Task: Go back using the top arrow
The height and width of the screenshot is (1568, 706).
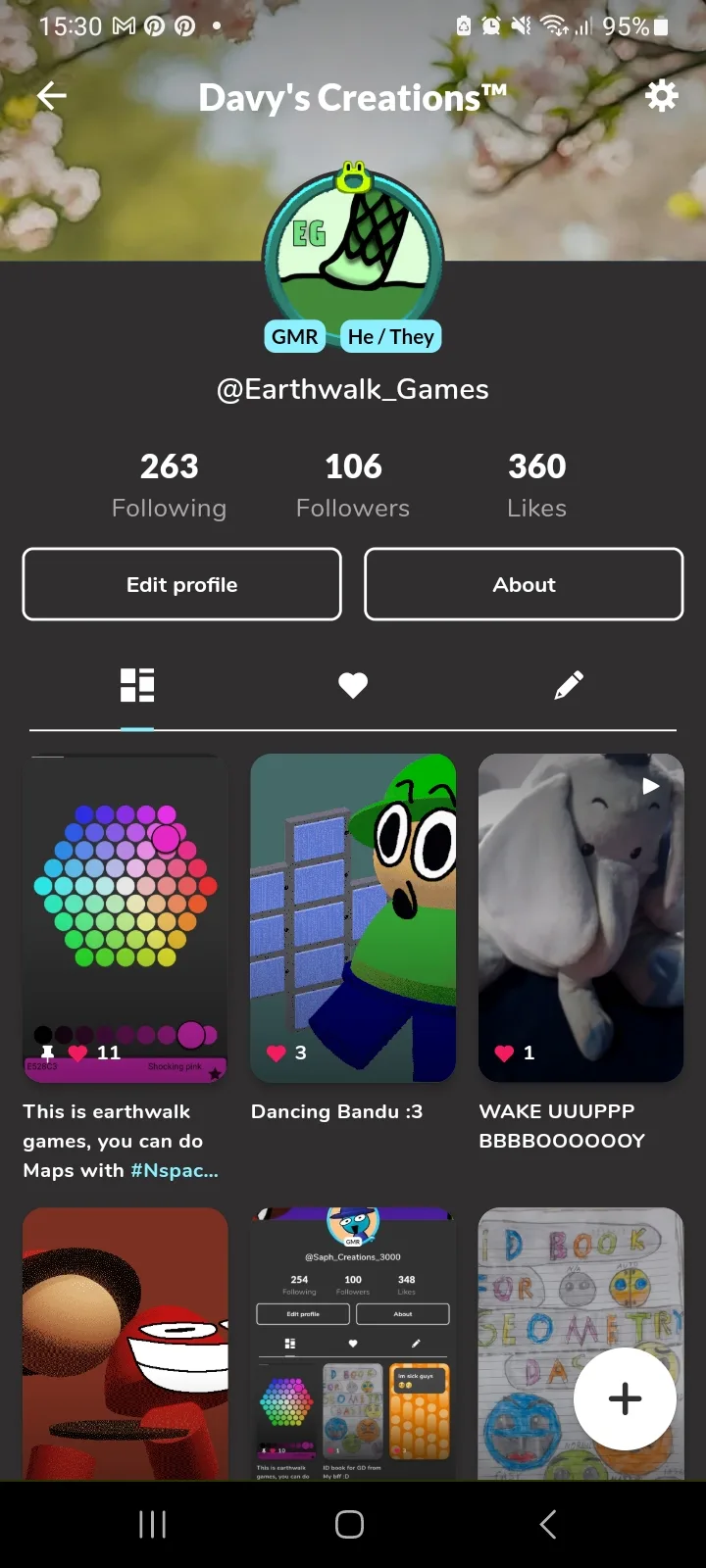Action: [52, 95]
